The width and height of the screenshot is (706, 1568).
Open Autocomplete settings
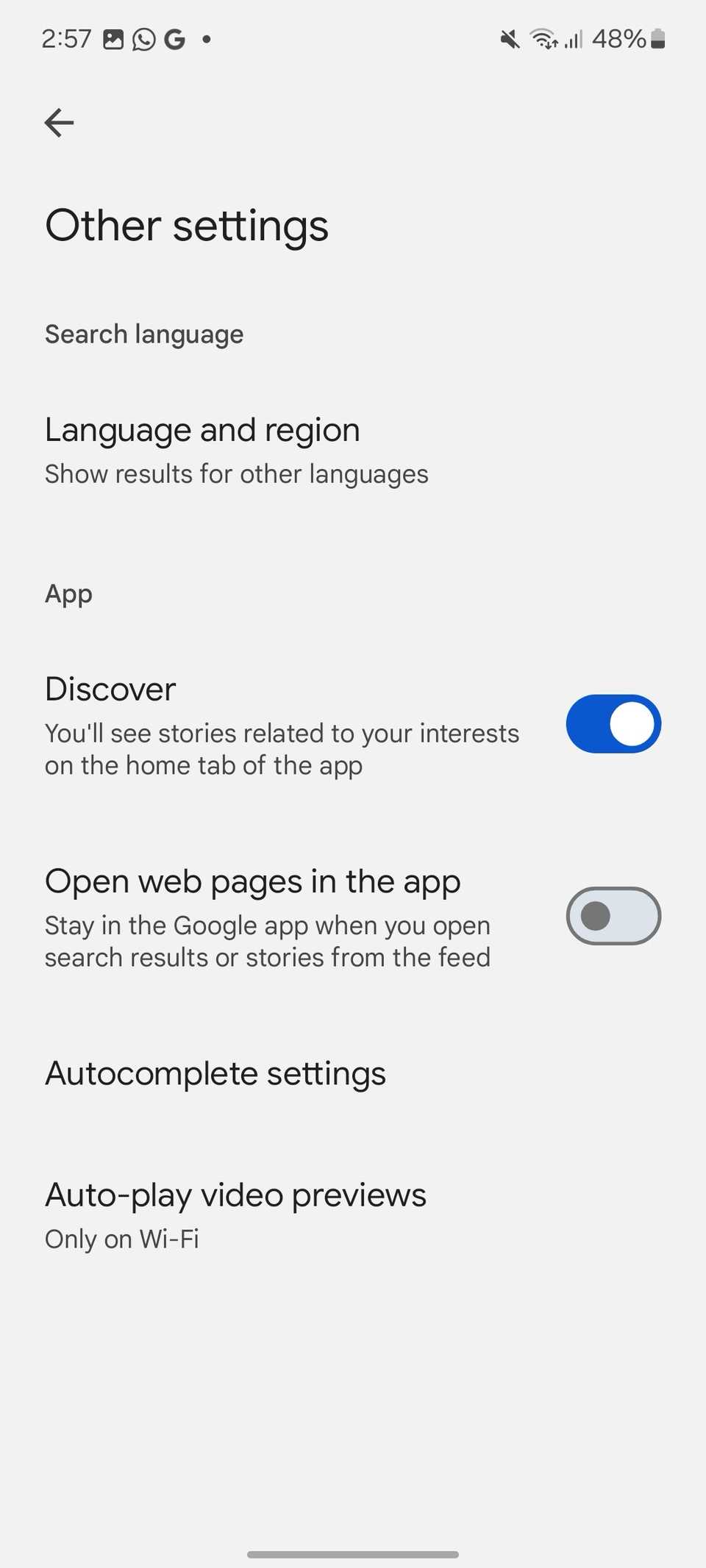215,1073
